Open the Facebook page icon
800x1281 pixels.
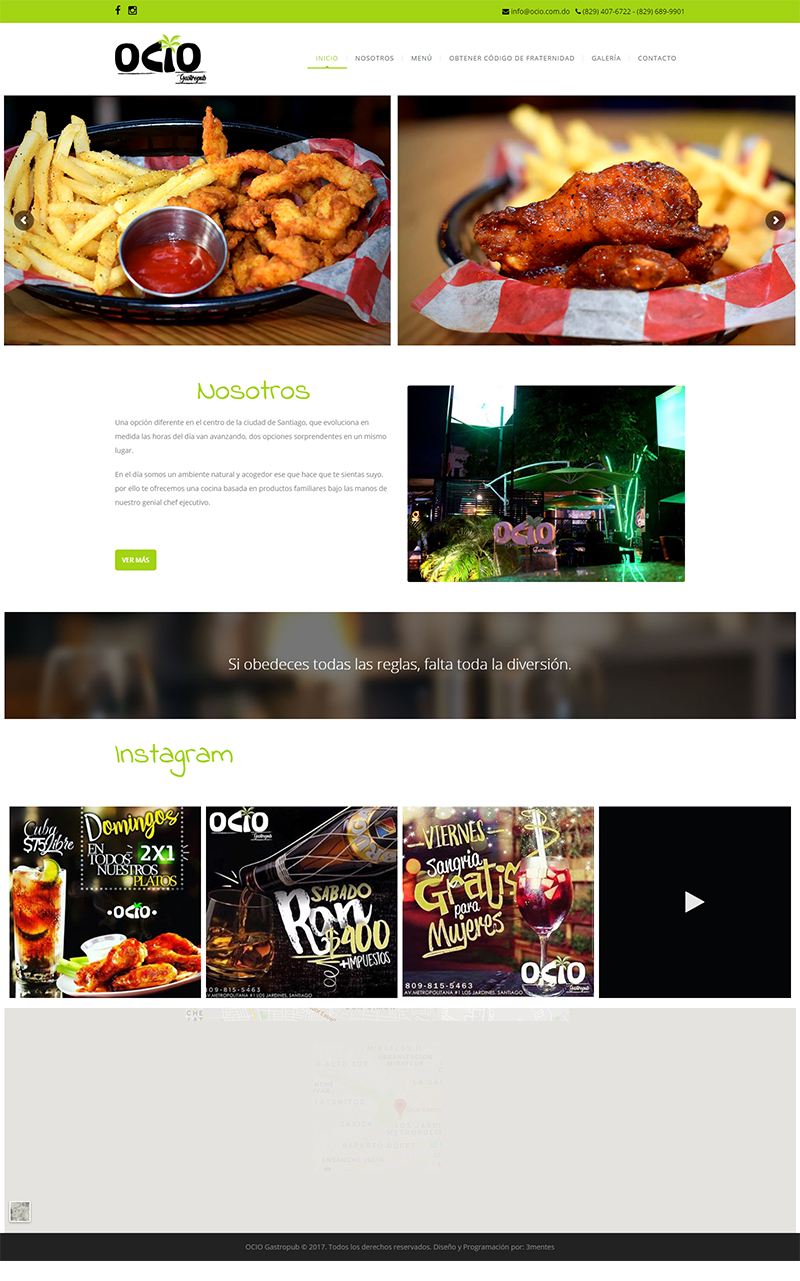coord(118,11)
